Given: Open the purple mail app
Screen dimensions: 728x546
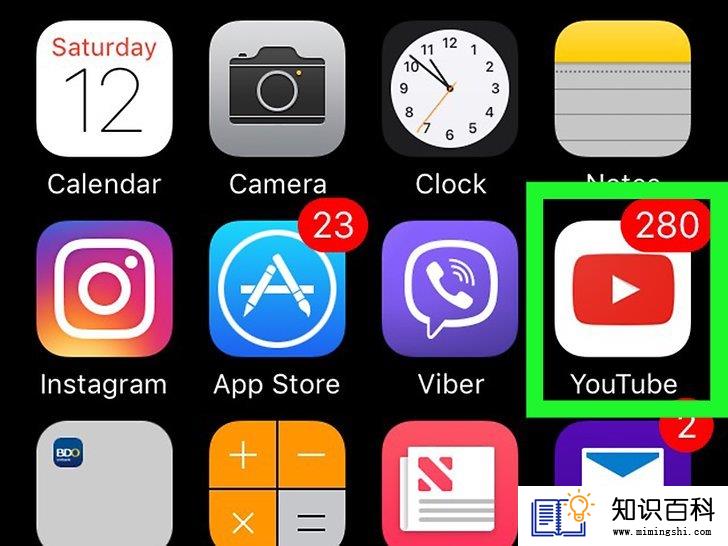Looking at the screenshot, I should 622,470.
